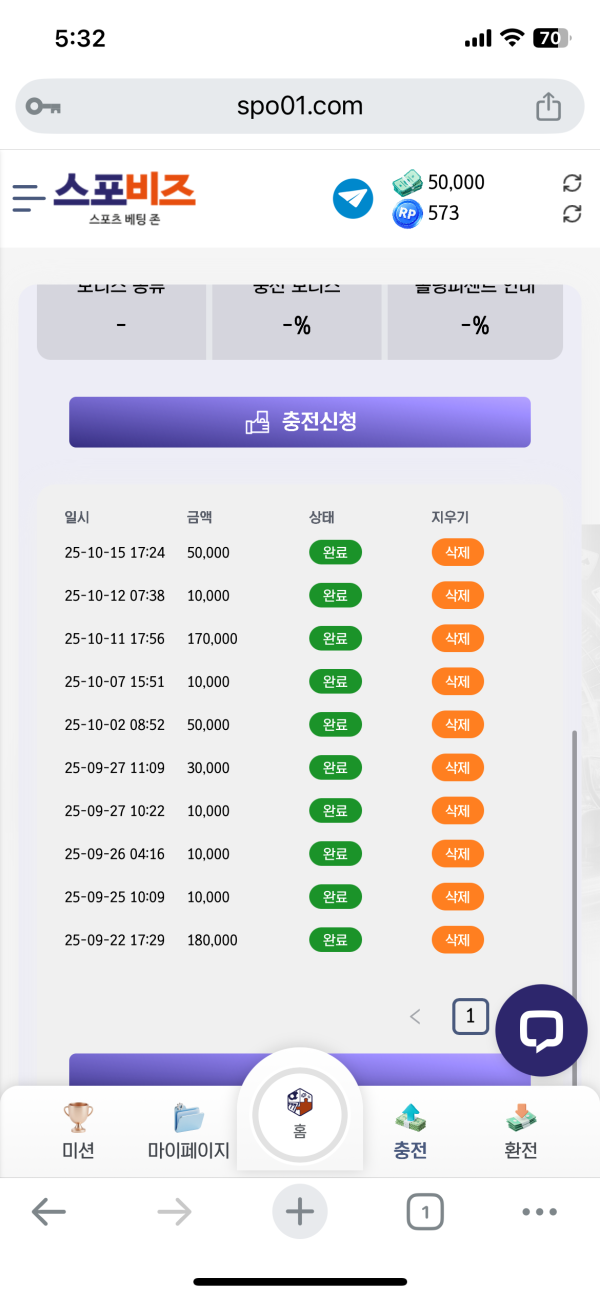The image size is (600, 1298).
Task: Open the Telegram channel icon
Action: point(352,198)
